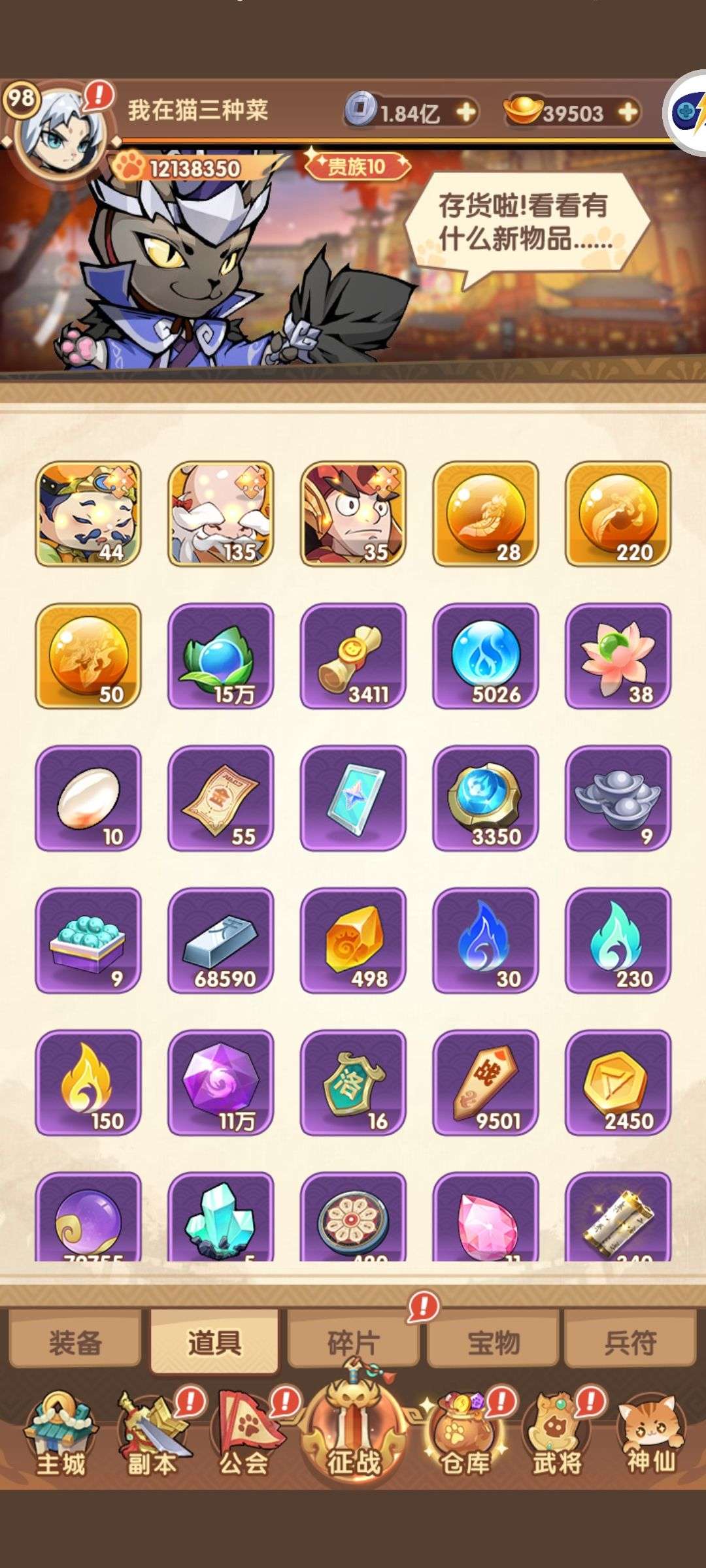Select the gold coin item with 2450

618,1083
